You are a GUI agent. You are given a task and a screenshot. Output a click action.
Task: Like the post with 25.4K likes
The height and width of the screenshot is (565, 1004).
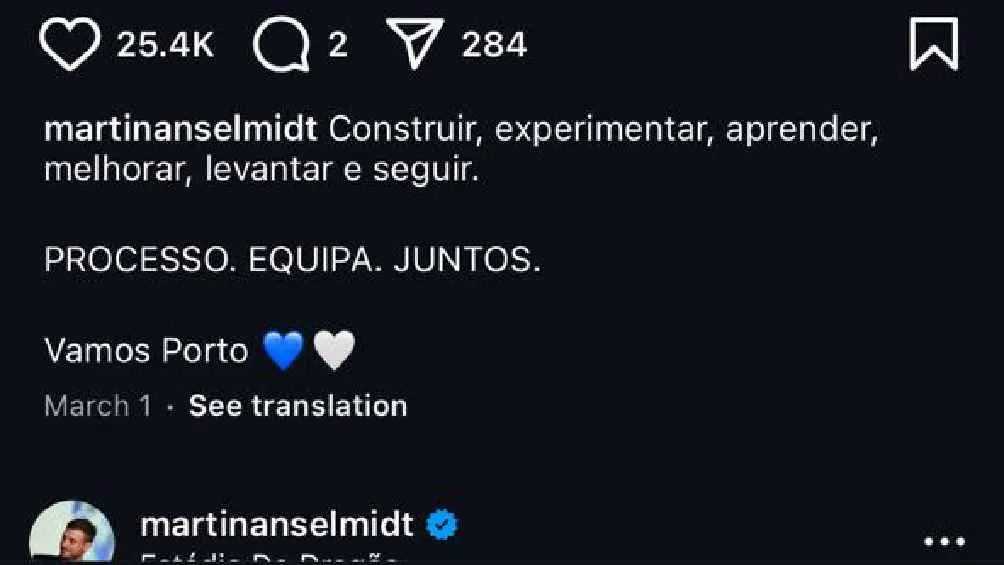(x=69, y=45)
